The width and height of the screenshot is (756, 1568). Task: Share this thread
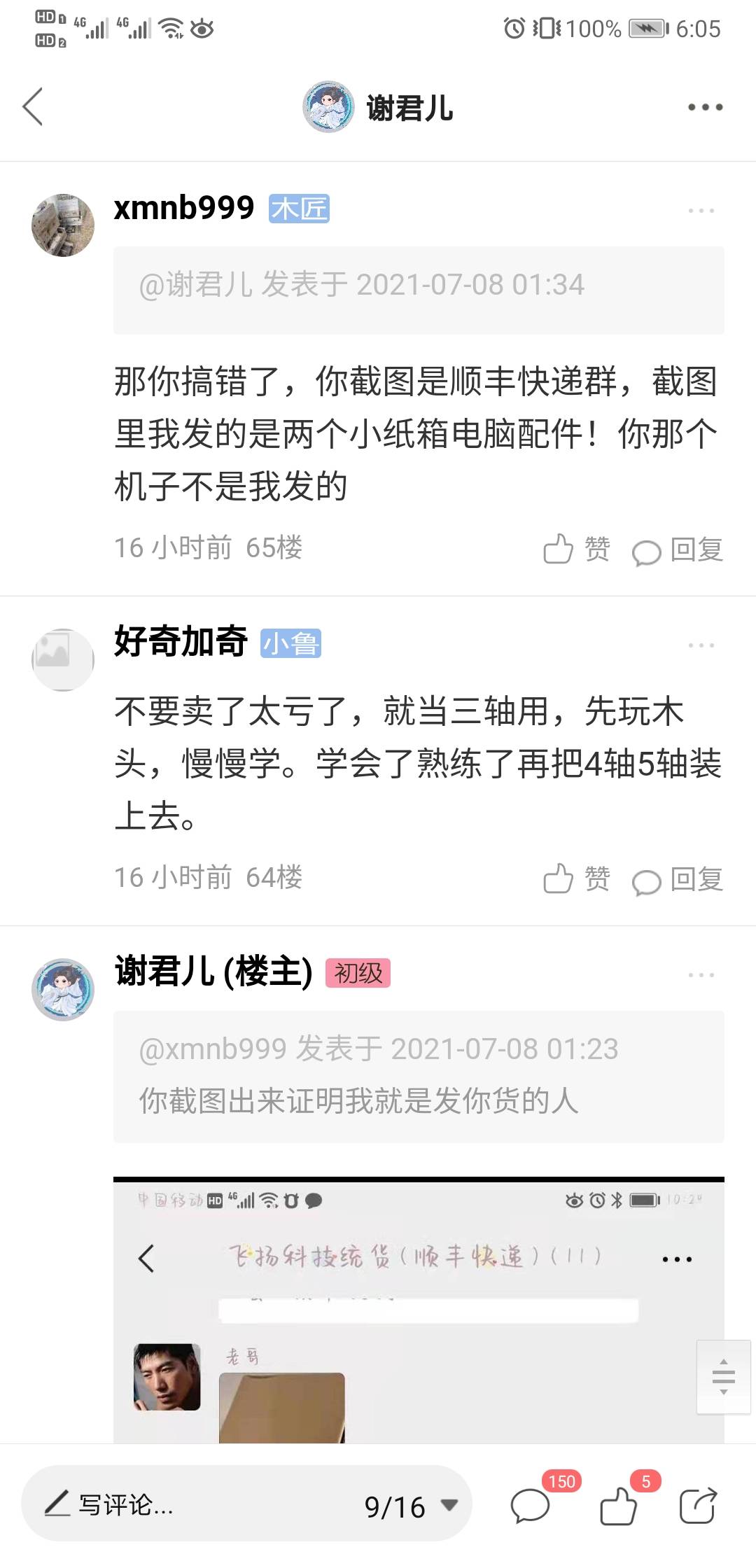click(x=698, y=1505)
